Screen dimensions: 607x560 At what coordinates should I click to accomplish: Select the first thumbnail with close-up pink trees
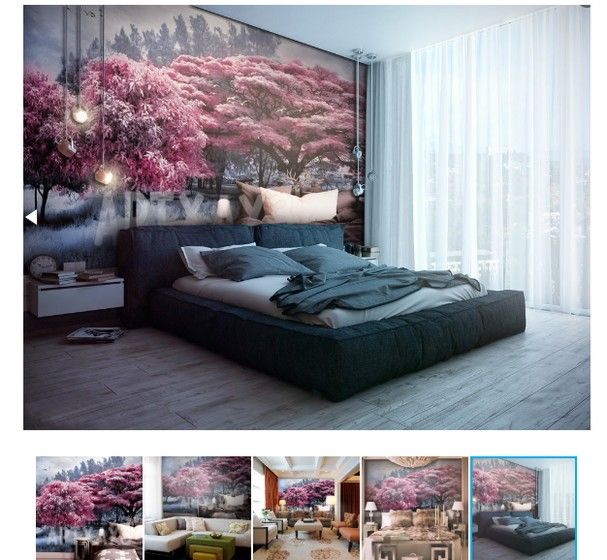pyautogui.click(x=89, y=507)
